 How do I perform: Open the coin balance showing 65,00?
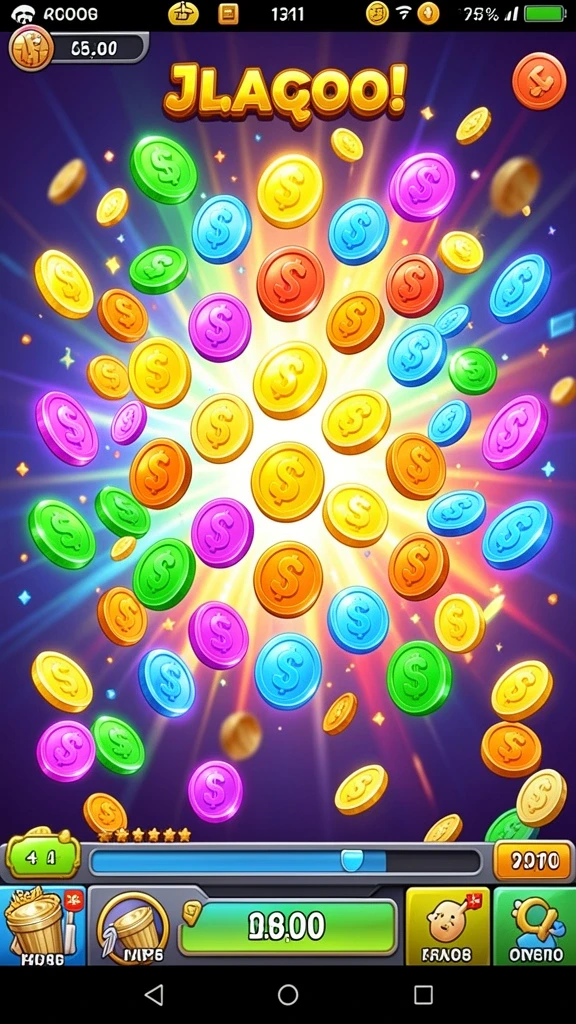tap(80, 48)
